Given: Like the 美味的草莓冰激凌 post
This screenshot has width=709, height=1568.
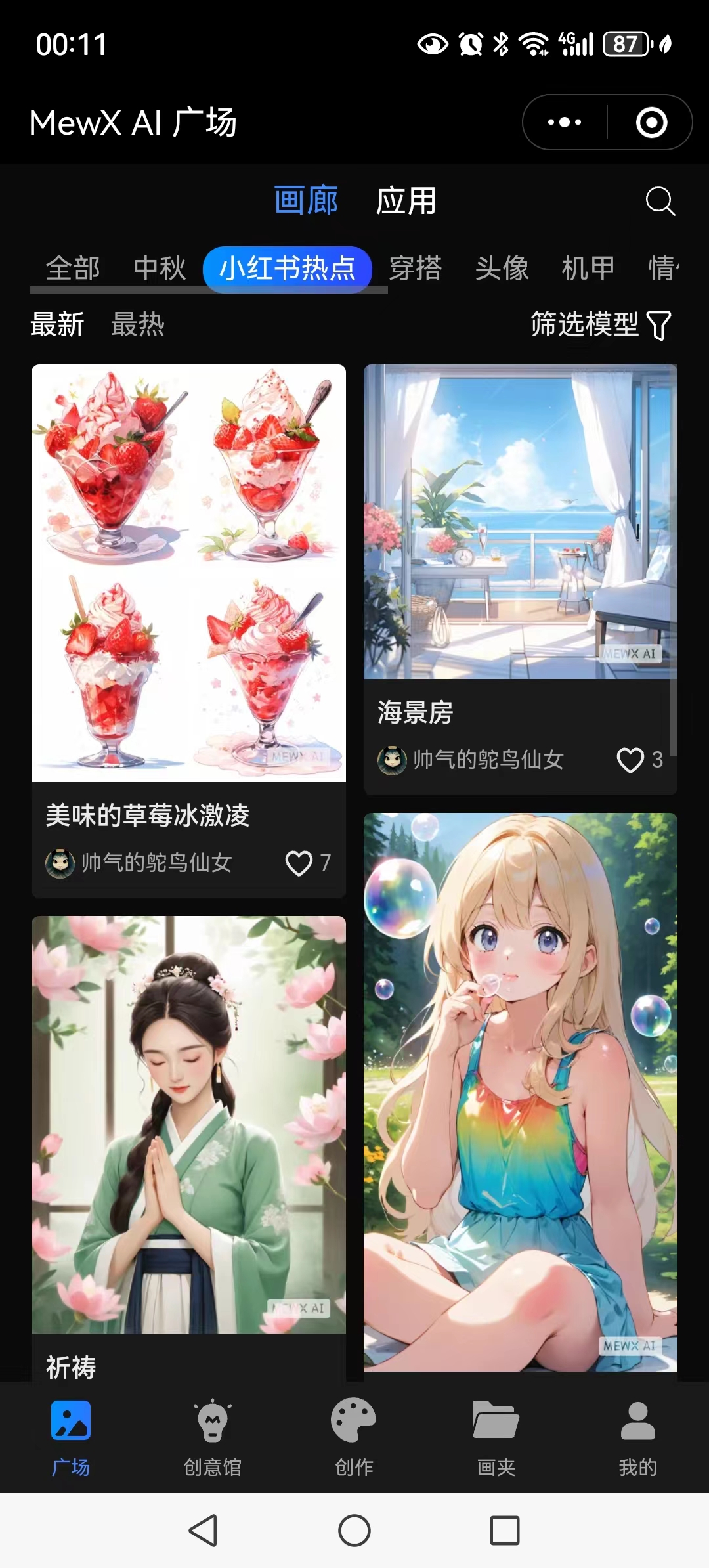Looking at the screenshot, I should [299, 863].
